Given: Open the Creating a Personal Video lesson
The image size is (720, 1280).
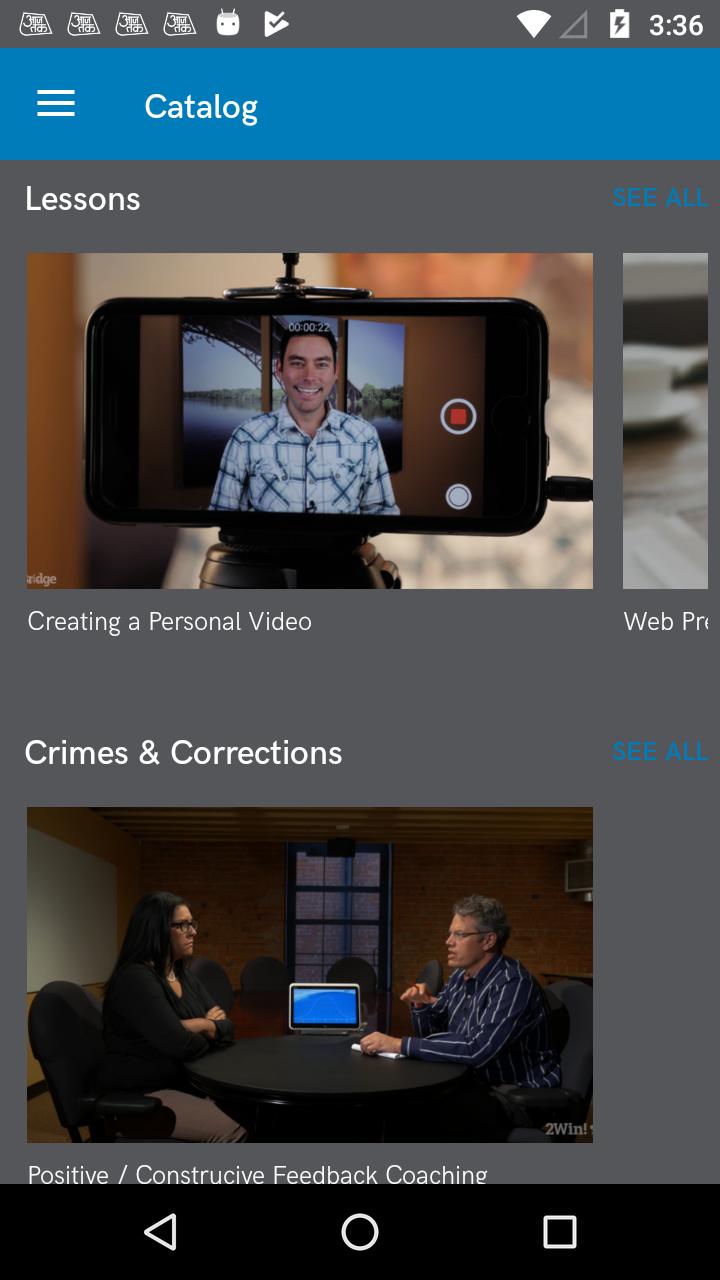Looking at the screenshot, I should [309, 421].
